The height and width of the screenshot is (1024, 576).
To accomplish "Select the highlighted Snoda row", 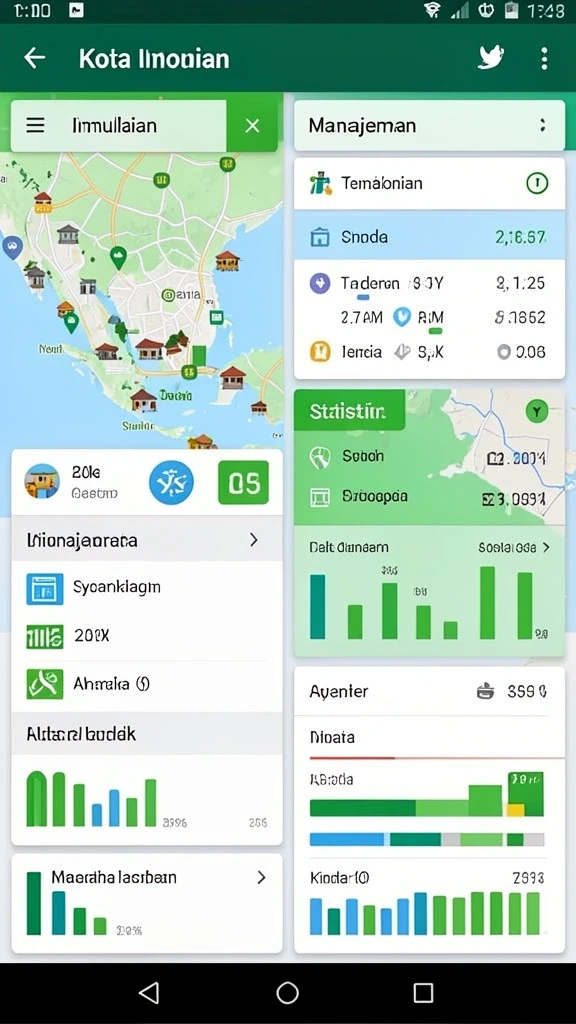I will pyautogui.click(x=429, y=236).
